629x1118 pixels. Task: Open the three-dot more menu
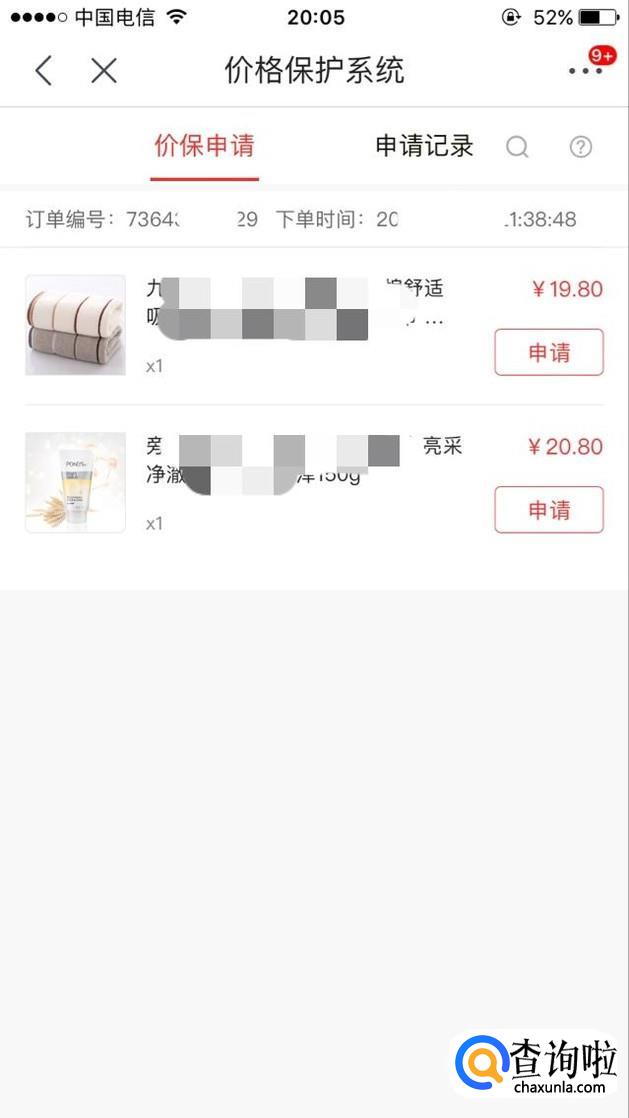click(x=585, y=71)
